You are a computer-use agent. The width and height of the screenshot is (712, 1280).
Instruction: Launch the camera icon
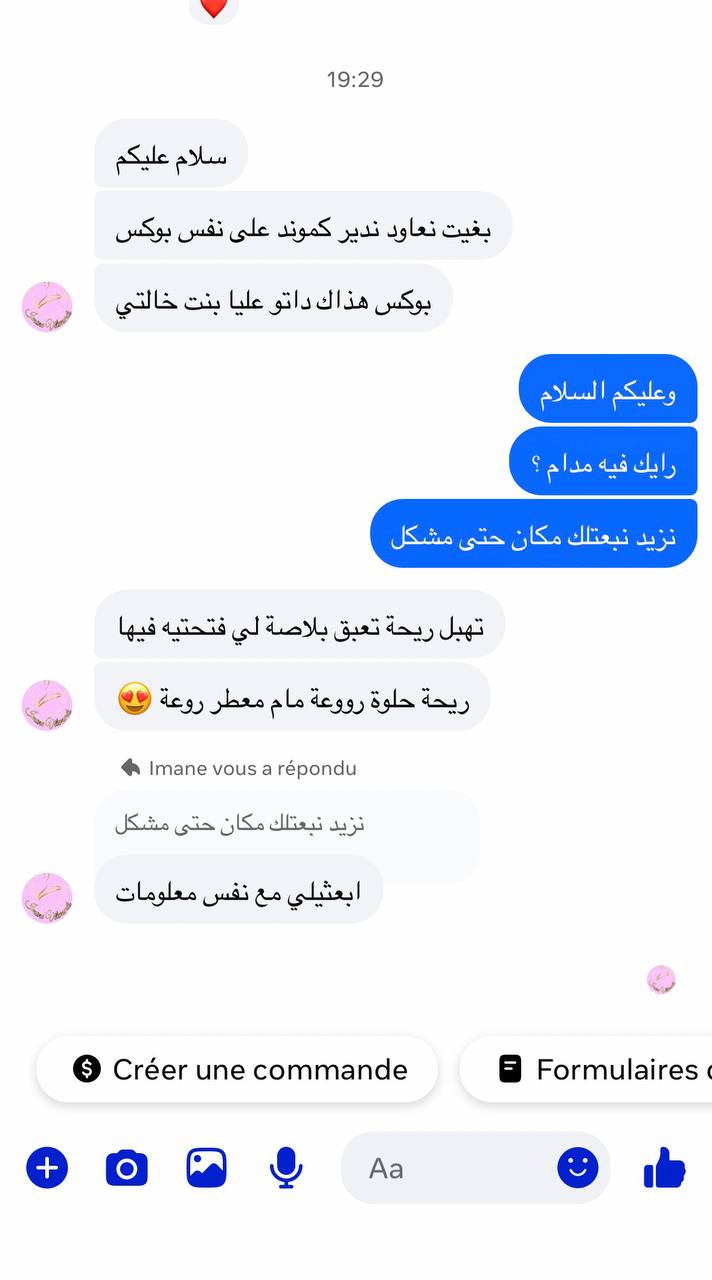(x=127, y=1167)
